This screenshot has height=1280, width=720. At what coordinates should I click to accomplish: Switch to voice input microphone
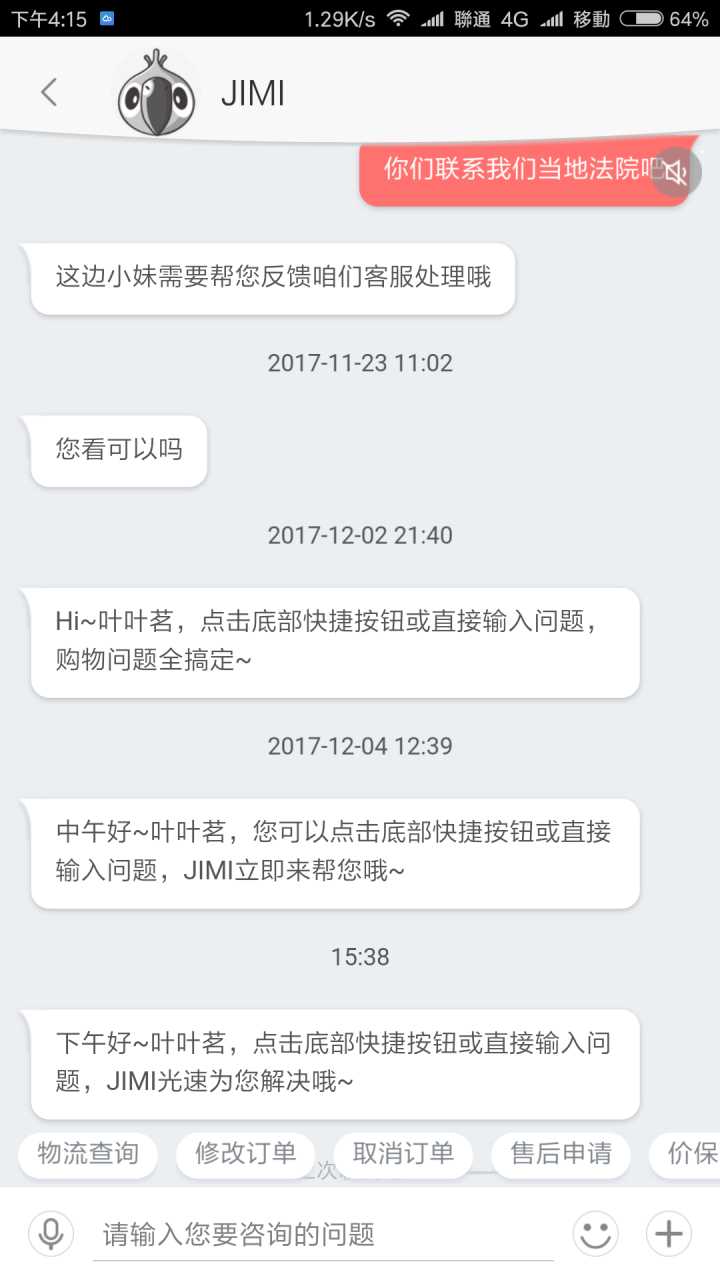point(50,1234)
